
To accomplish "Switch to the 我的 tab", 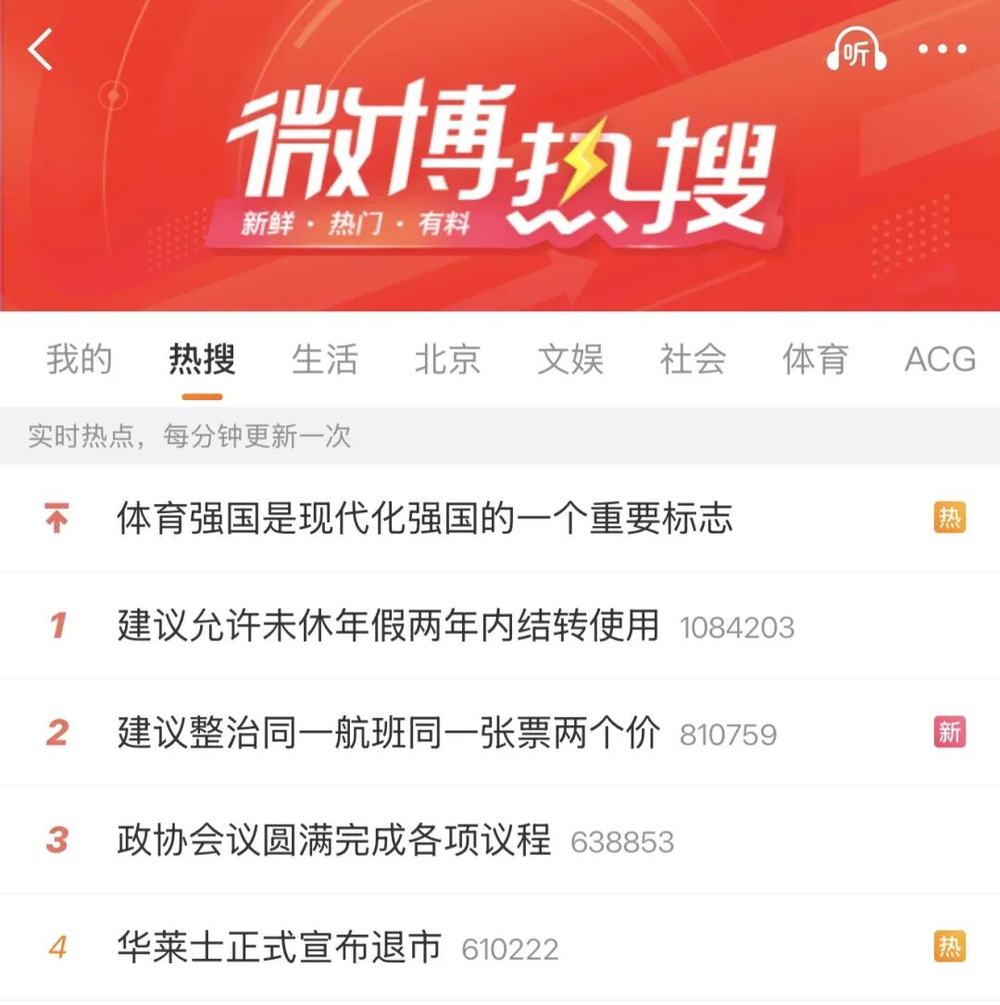I will coord(79,359).
